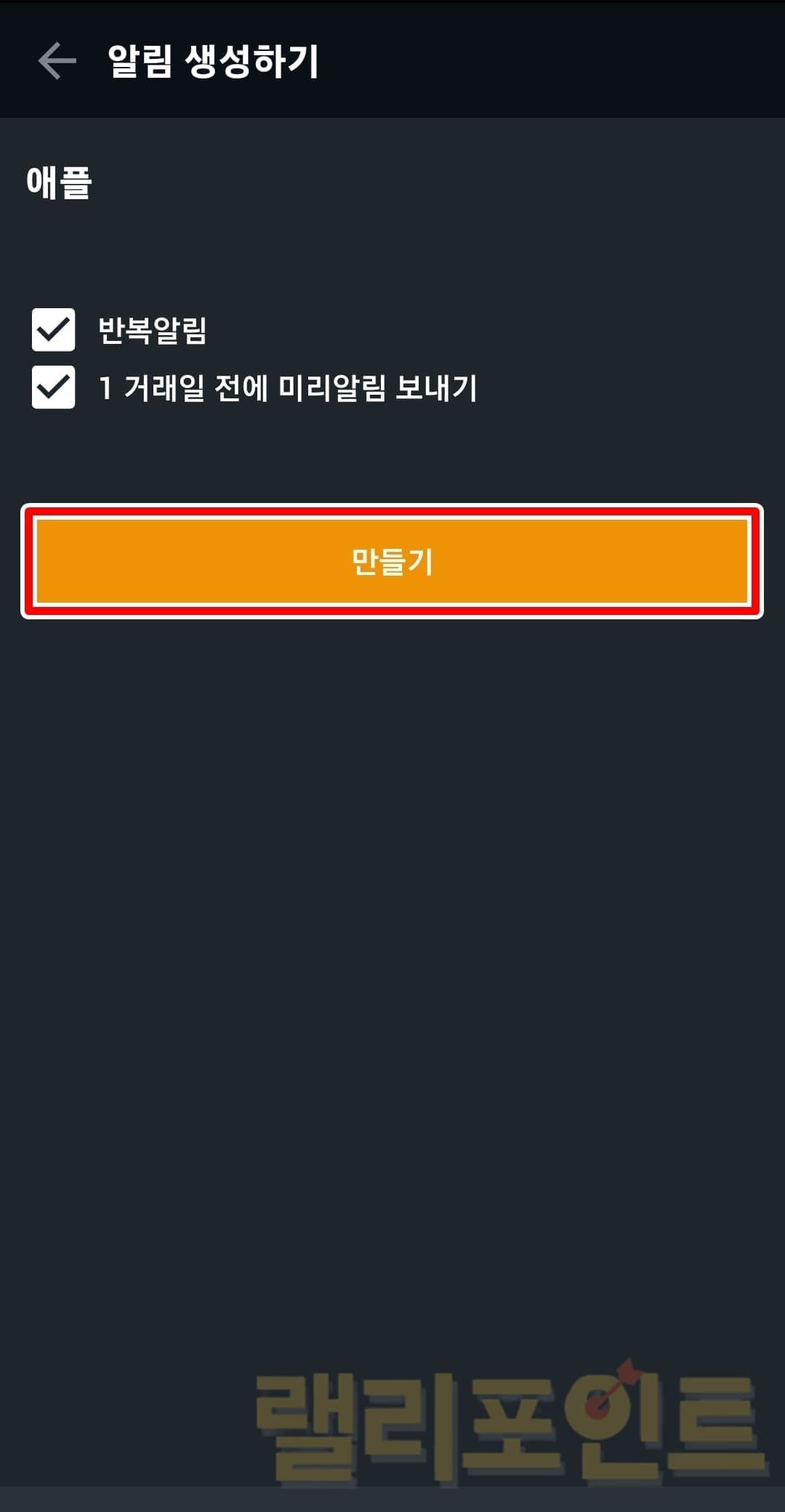The image size is (785, 1512).
Task: Go back from 알림 생성하기 screen
Action: click(57, 60)
